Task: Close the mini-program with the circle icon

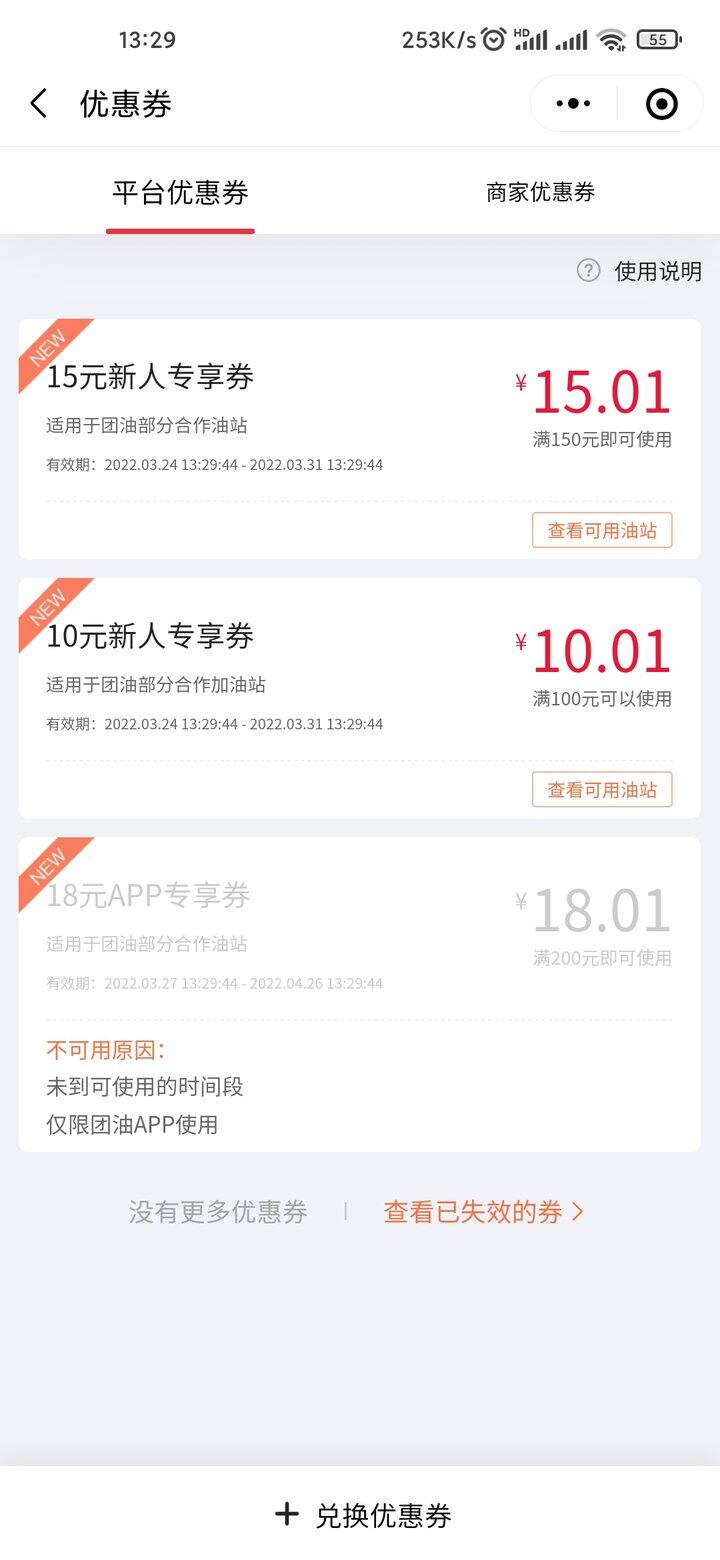Action: 661,103
